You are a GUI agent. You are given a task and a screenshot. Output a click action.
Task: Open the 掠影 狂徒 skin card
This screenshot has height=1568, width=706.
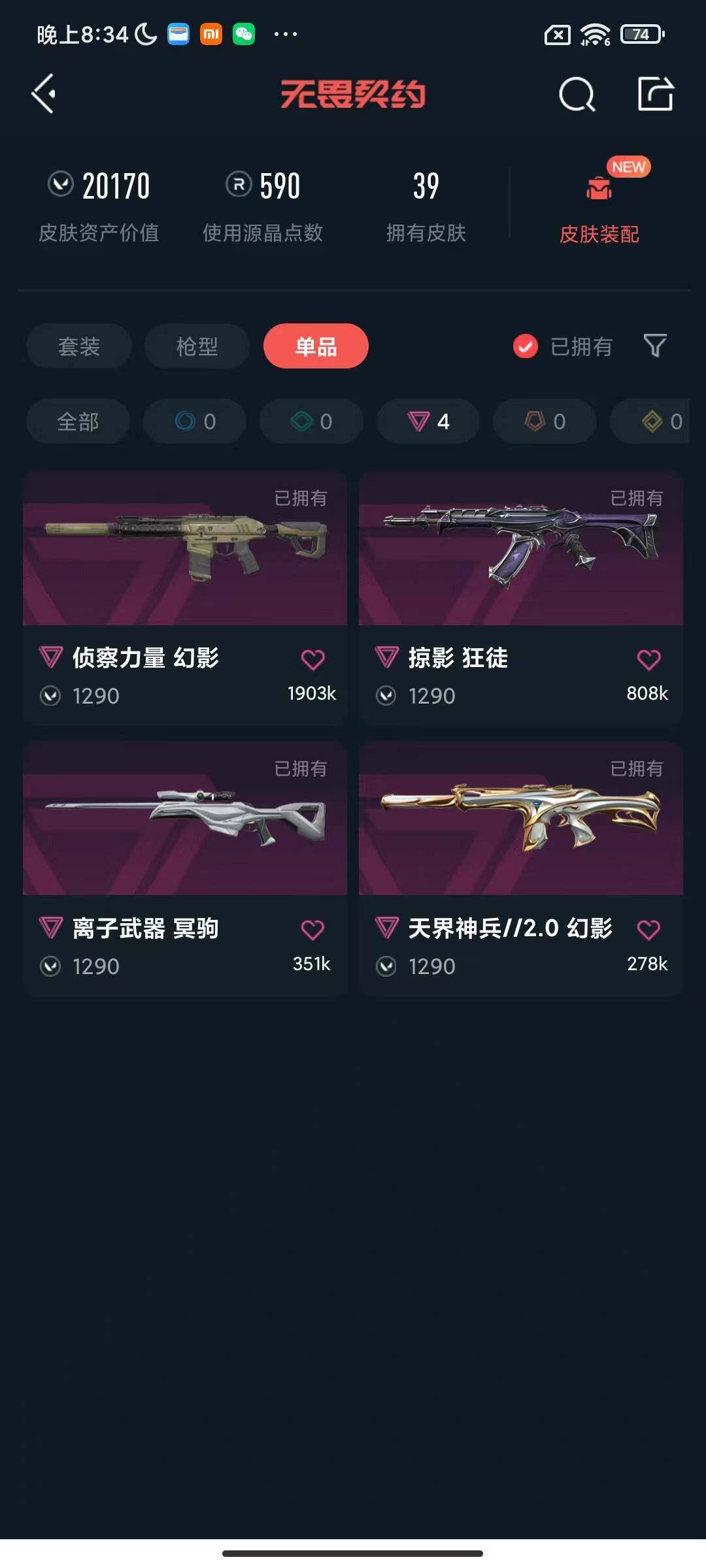click(521, 549)
